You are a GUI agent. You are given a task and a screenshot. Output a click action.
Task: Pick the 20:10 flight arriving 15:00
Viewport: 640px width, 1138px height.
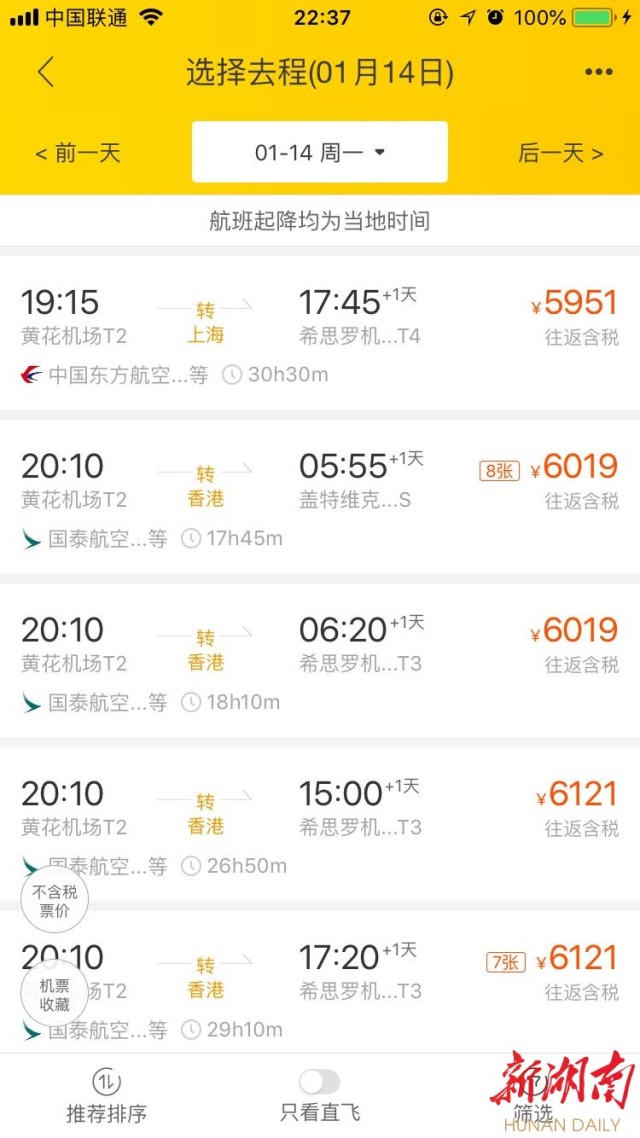(320, 824)
